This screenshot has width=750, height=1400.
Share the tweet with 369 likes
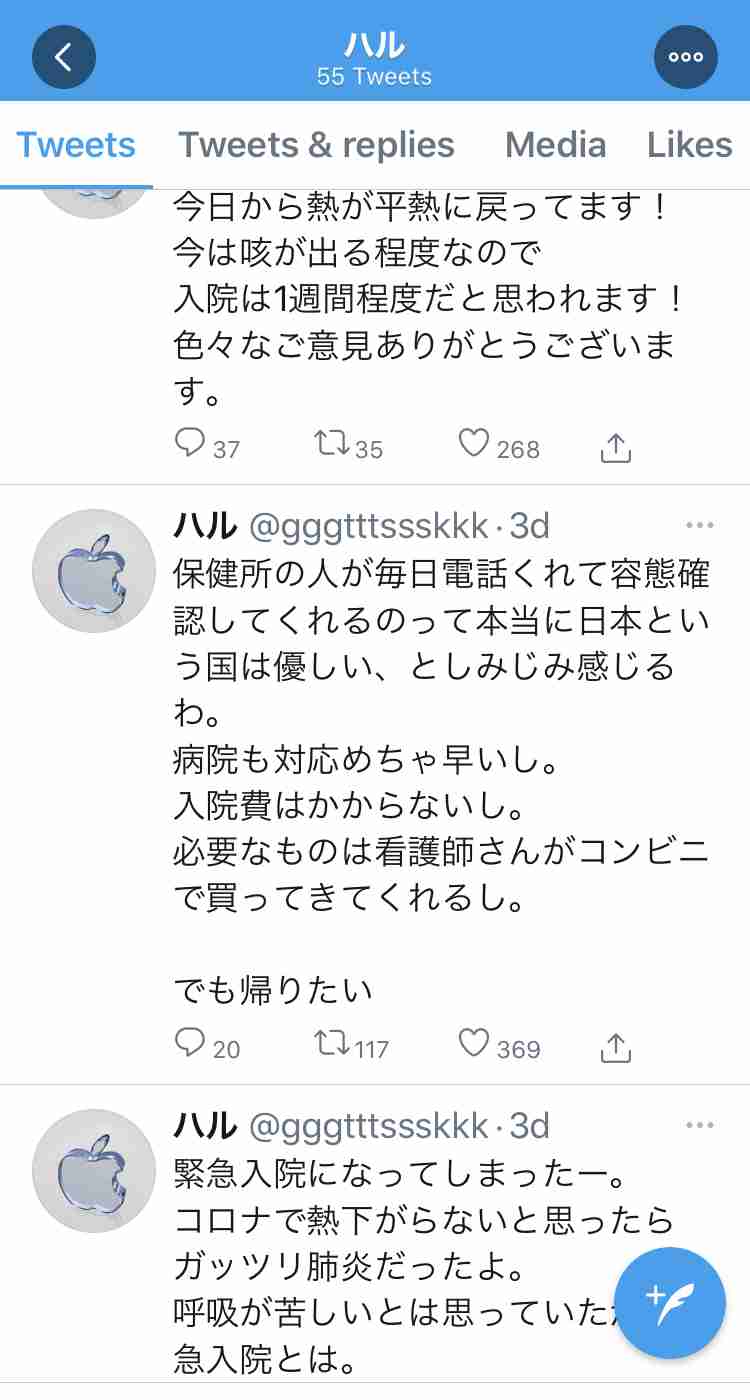click(x=616, y=1046)
